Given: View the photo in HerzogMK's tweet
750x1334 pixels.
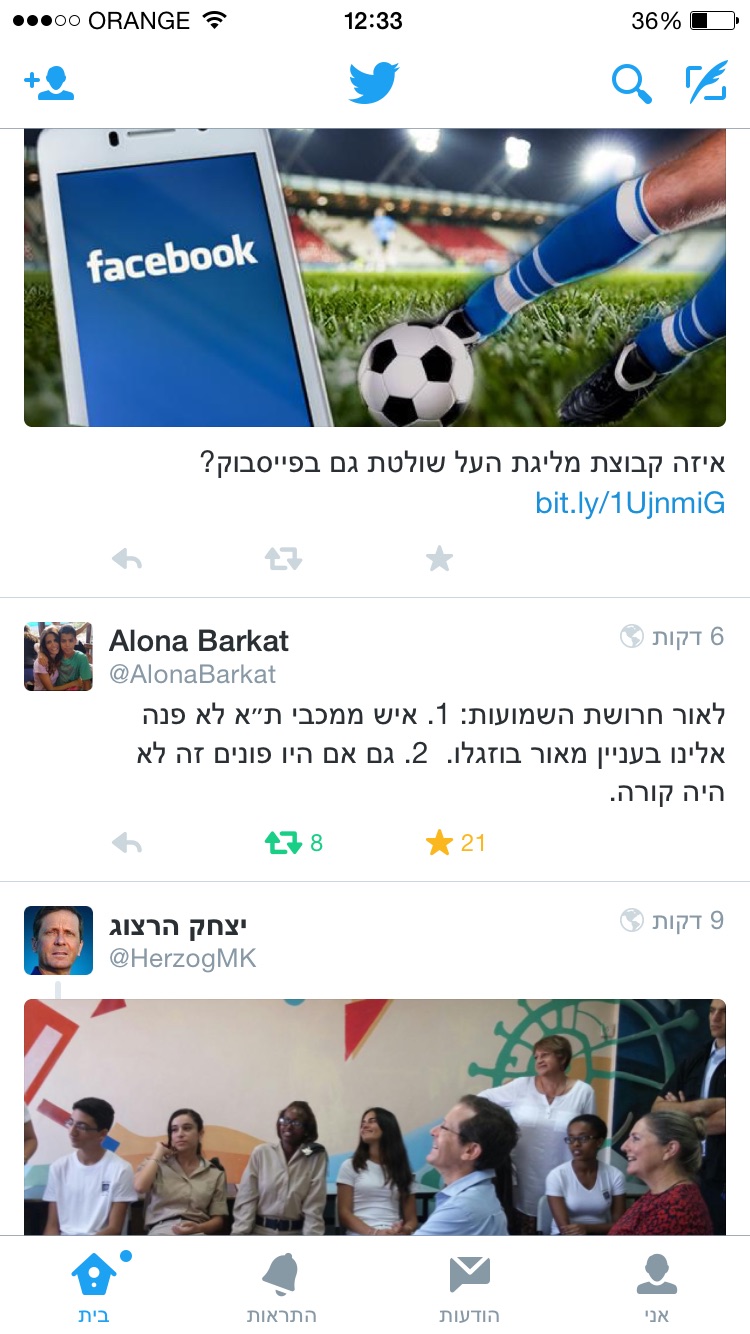Looking at the screenshot, I should (375, 1115).
